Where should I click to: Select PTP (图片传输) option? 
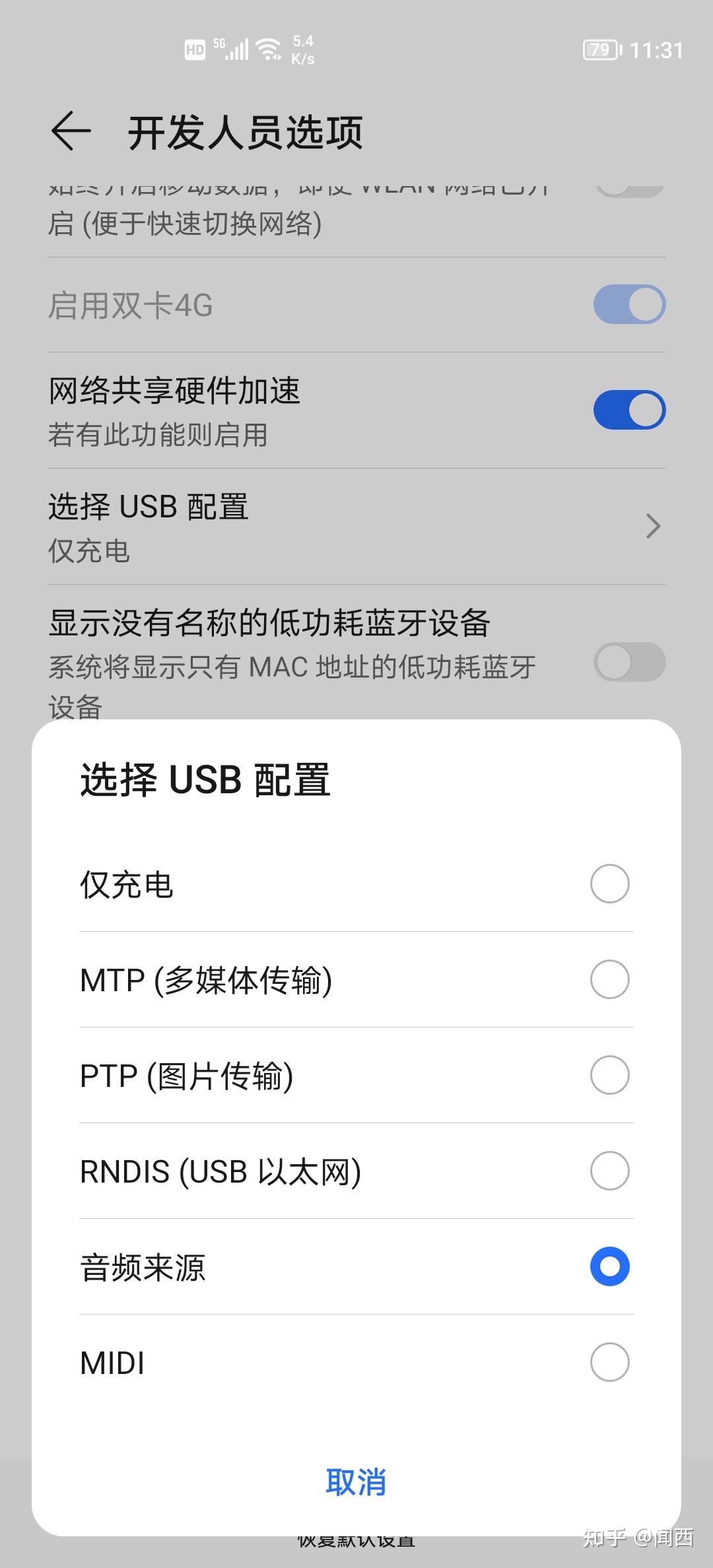pyautogui.click(x=609, y=1075)
